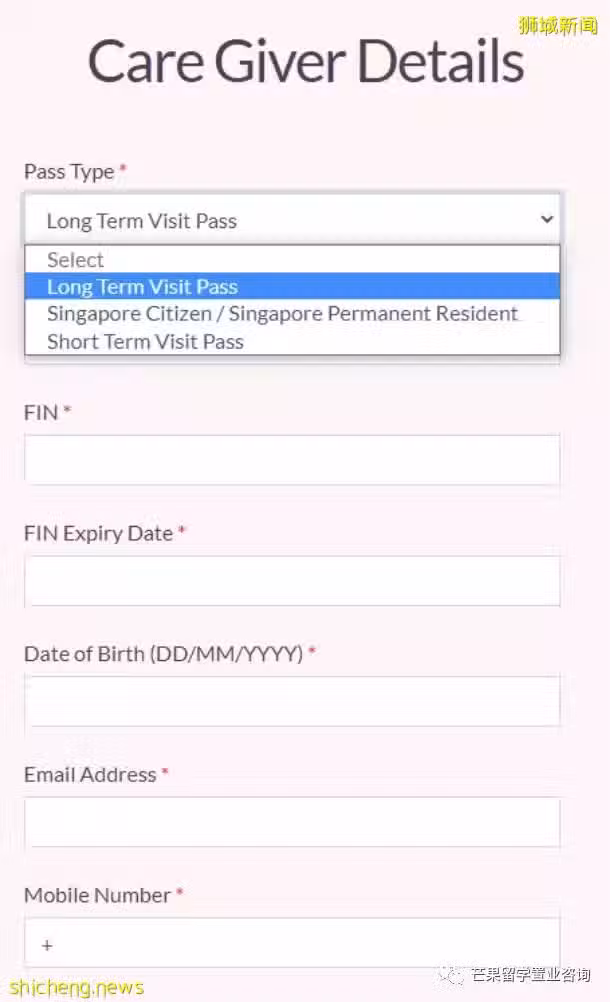This screenshot has width=610, height=1002.
Task: Focus the FIN Expiry Date field
Action: coord(292,580)
